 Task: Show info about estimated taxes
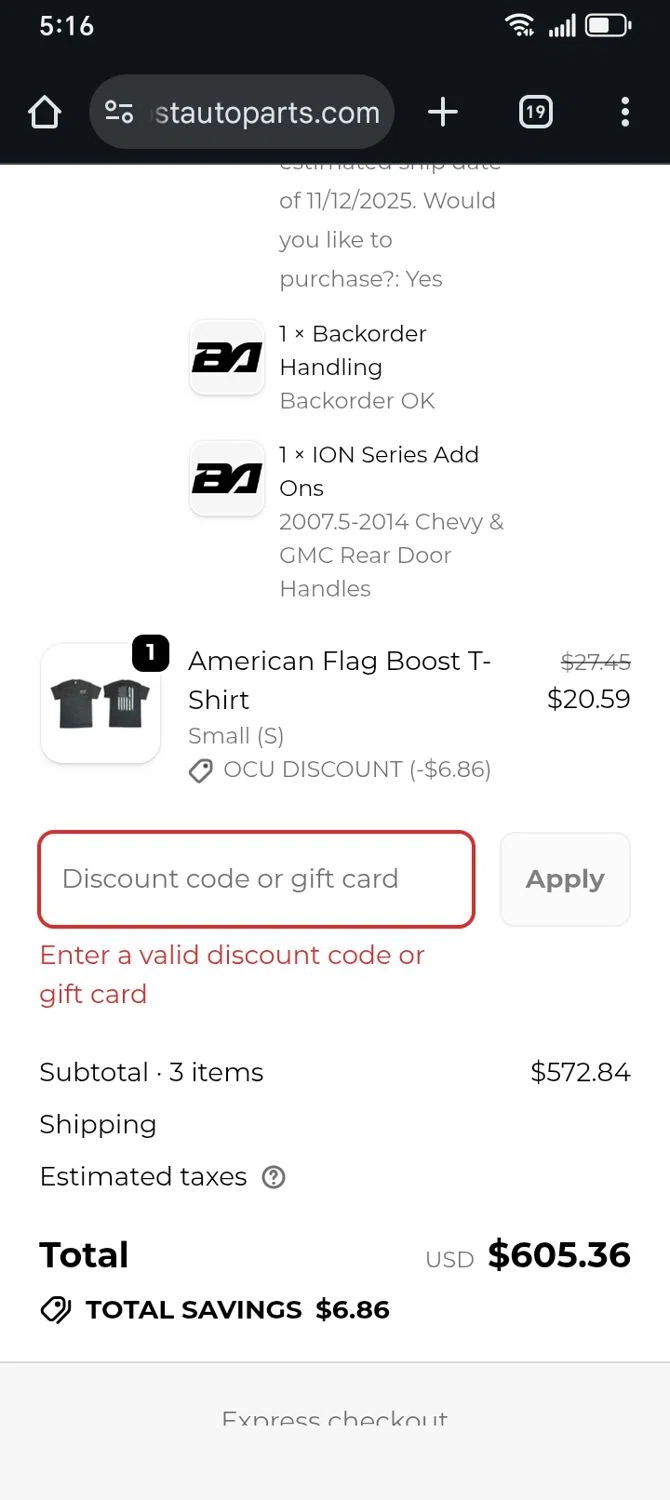pos(273,1177)
